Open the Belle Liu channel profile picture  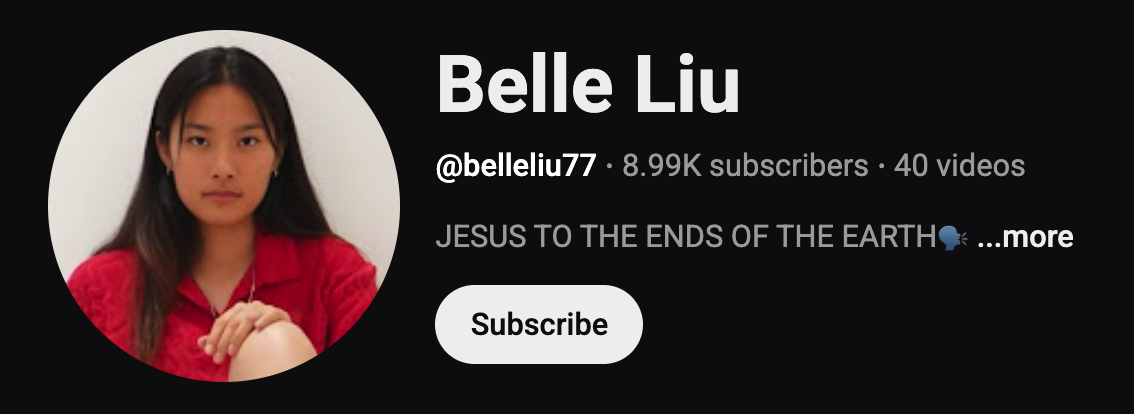224,206
